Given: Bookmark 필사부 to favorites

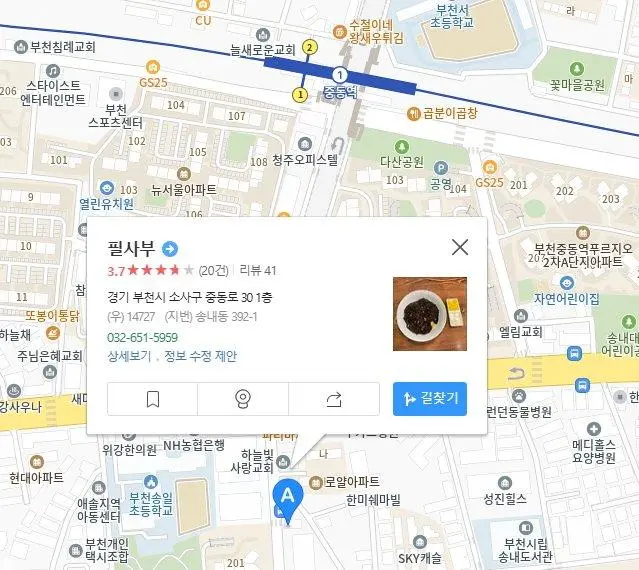Looking at the screenshot, I should 153,399.
